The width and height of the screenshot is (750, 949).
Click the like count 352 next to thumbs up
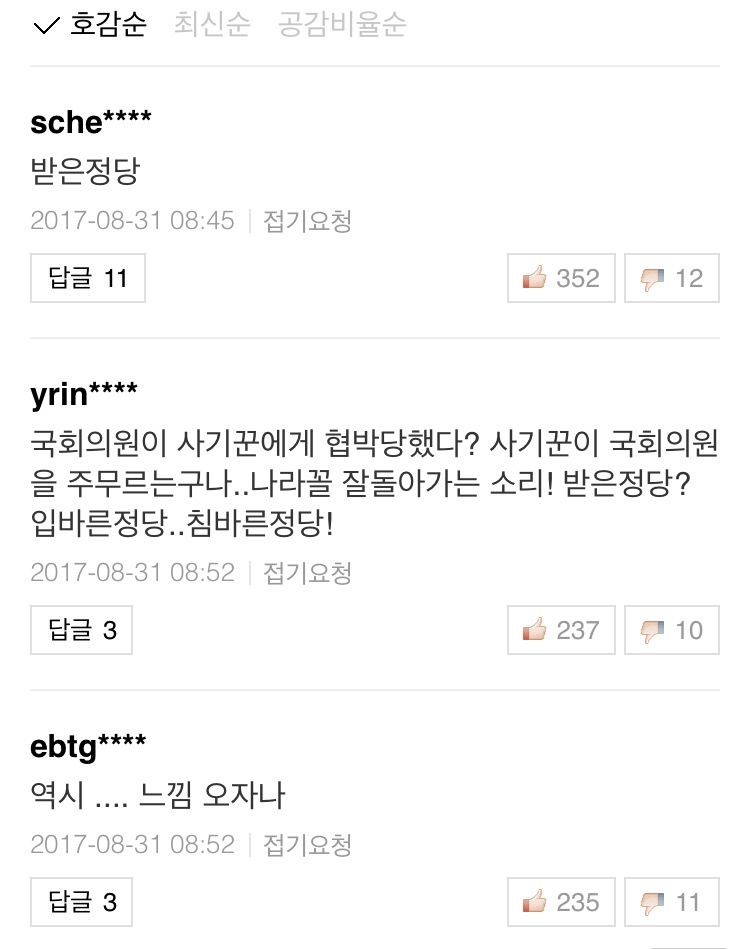[580, 278]
